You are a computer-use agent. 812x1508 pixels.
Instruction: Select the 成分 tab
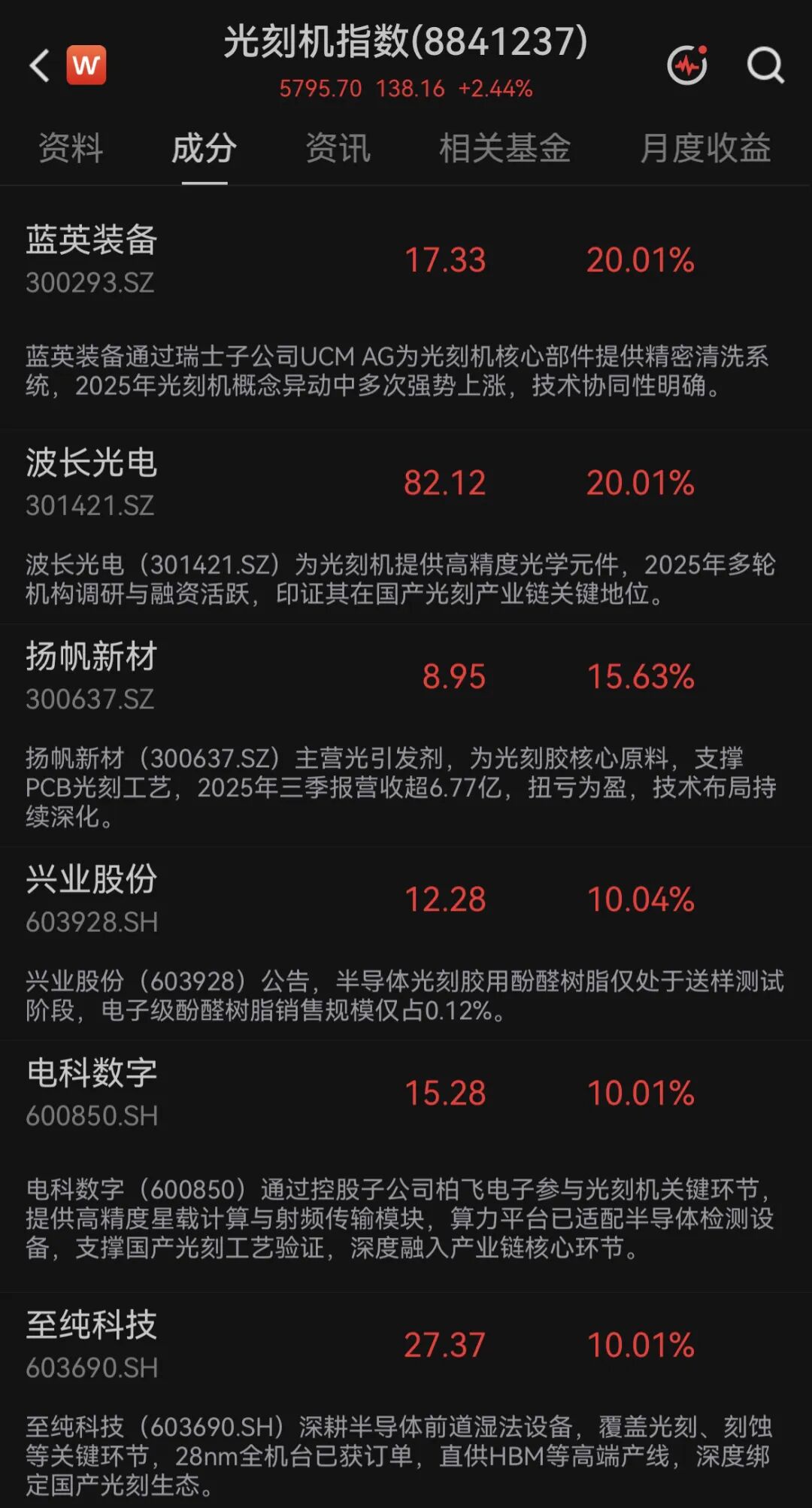[205, 147]
